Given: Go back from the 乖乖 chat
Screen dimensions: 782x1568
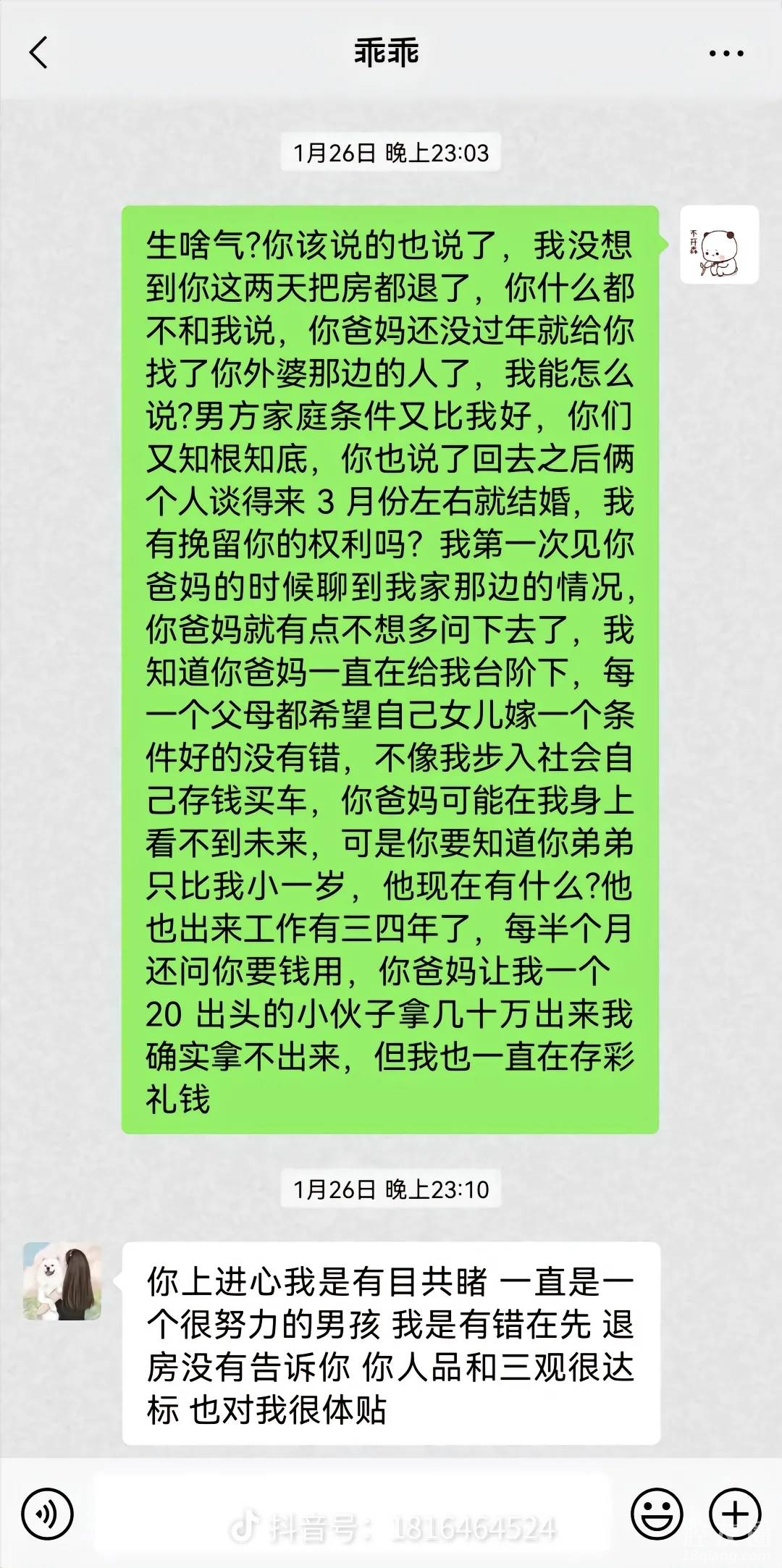Looking at the screenshot, I should (38, 53).
